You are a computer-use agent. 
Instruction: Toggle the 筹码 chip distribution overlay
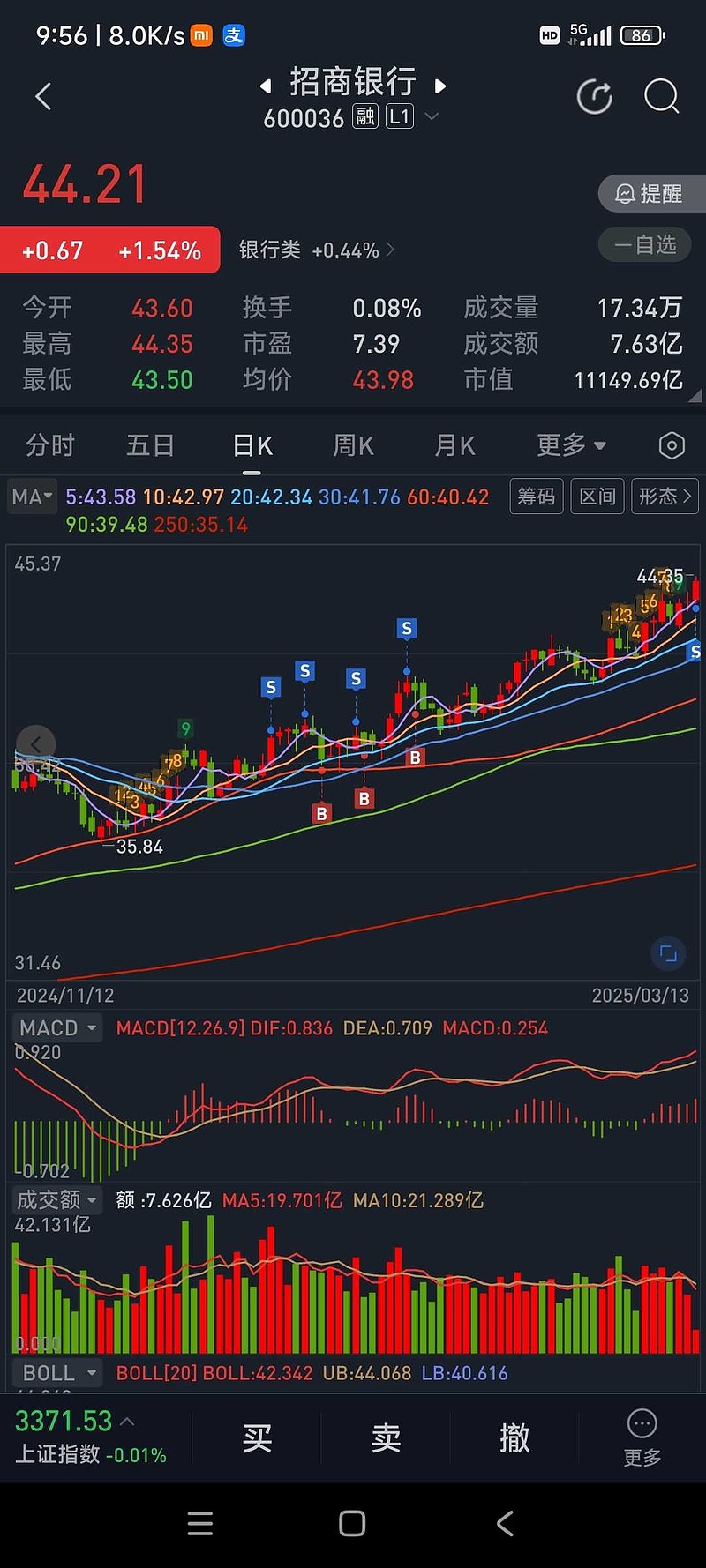(536, 497)
